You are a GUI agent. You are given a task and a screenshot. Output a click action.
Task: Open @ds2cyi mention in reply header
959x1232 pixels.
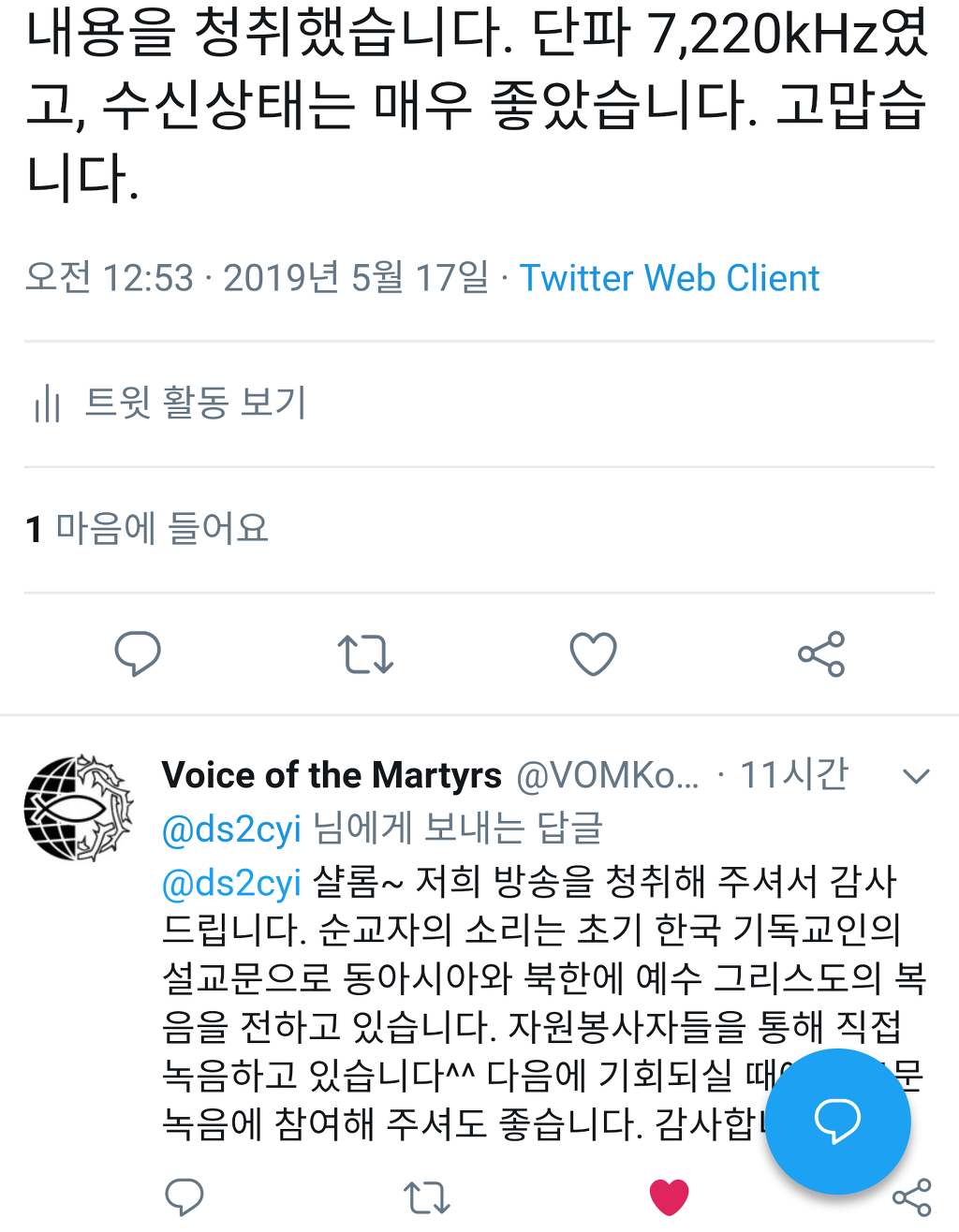(231, 829)
